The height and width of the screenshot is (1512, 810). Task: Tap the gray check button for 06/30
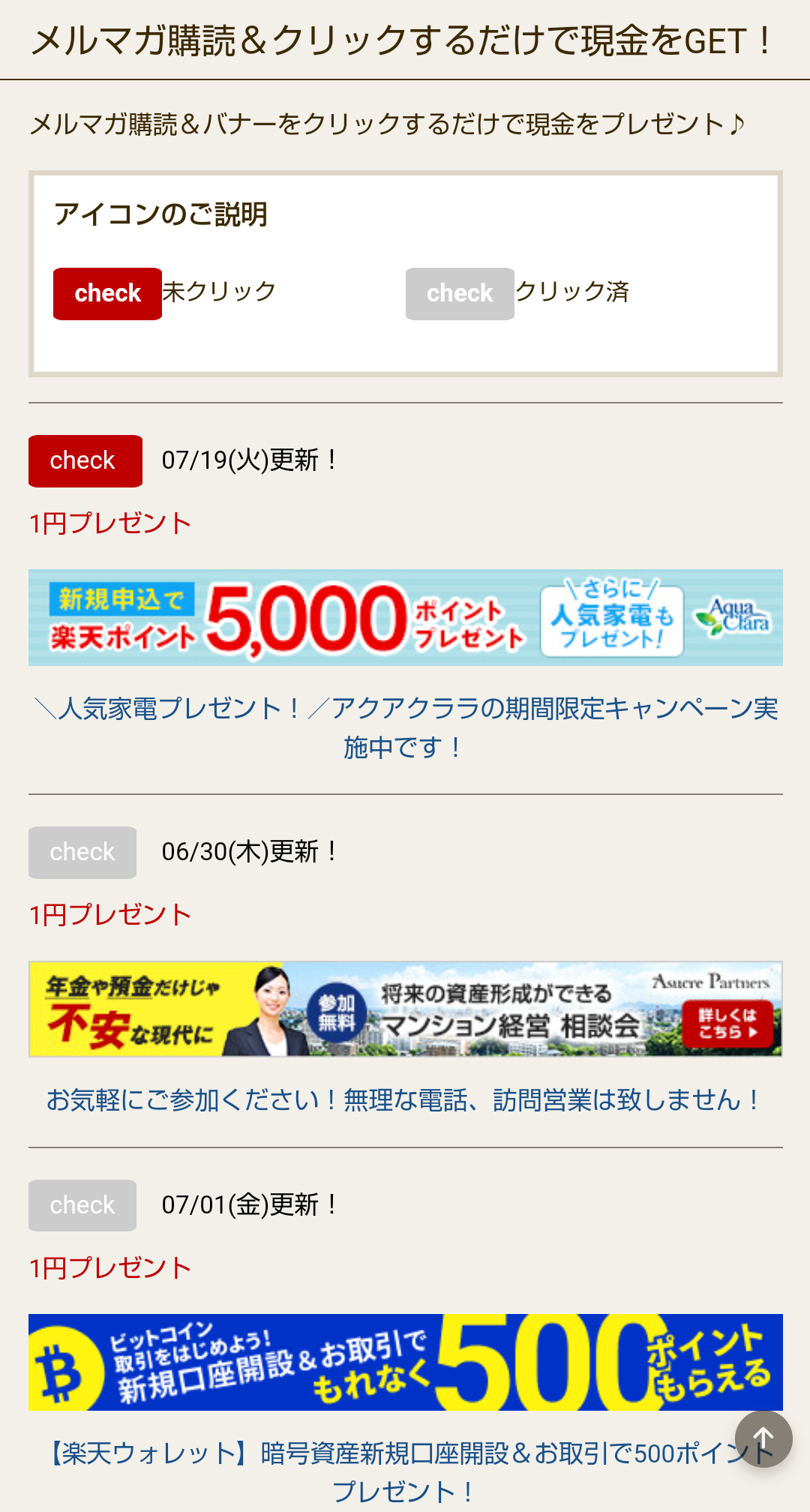82,852
